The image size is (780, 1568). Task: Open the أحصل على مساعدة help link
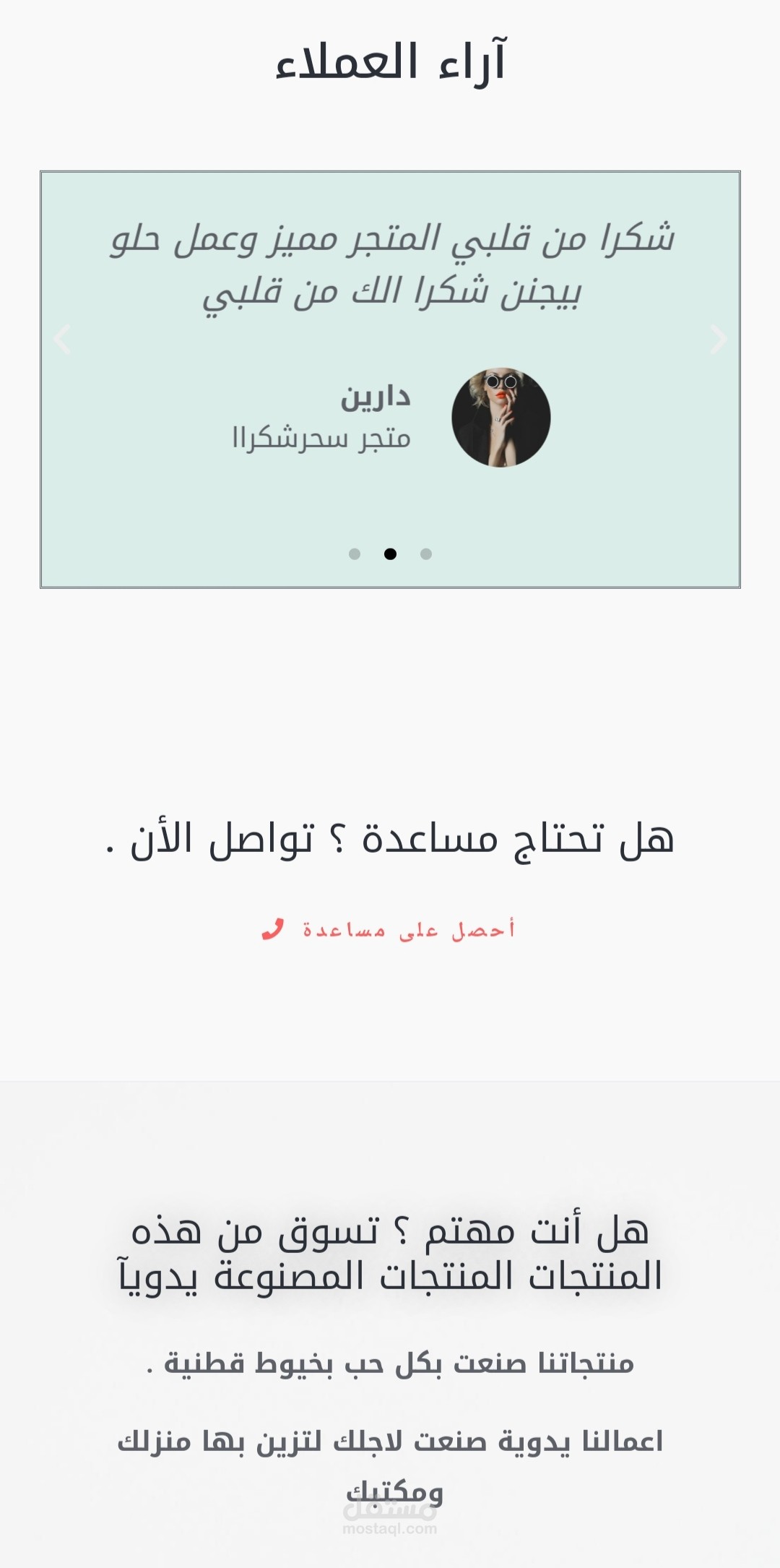point(390,929)
